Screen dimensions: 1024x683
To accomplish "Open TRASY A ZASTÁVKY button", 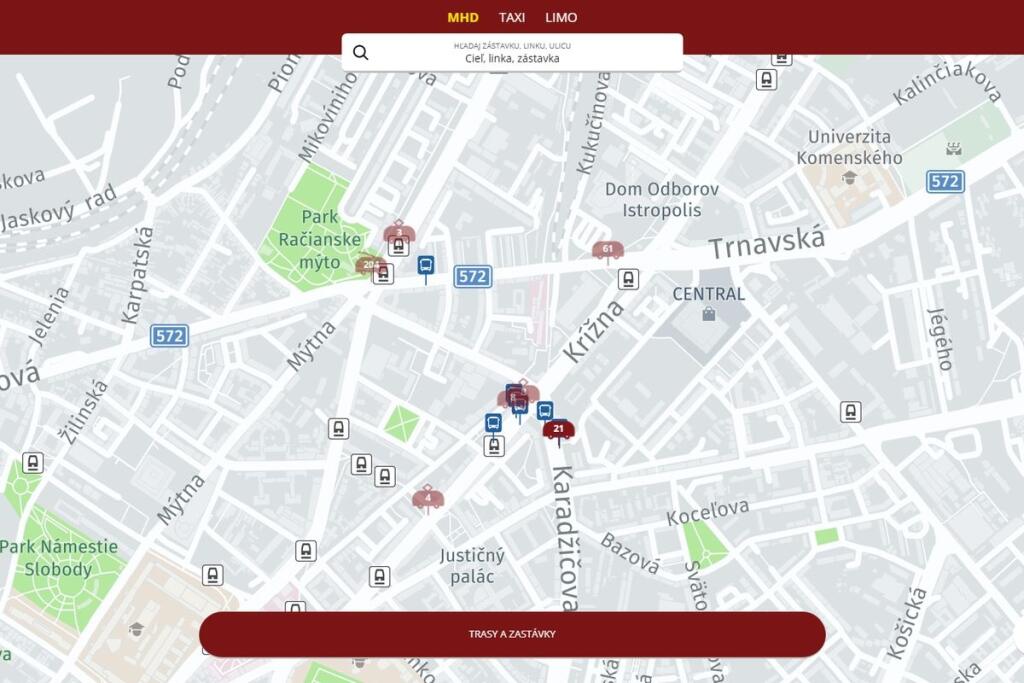I will 512,634.
